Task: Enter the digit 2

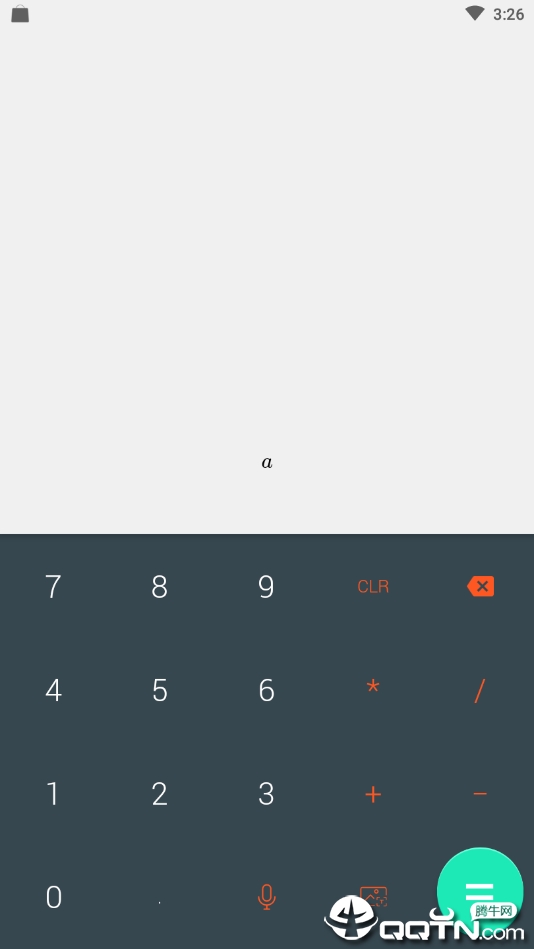Action: tap(160, 793)
